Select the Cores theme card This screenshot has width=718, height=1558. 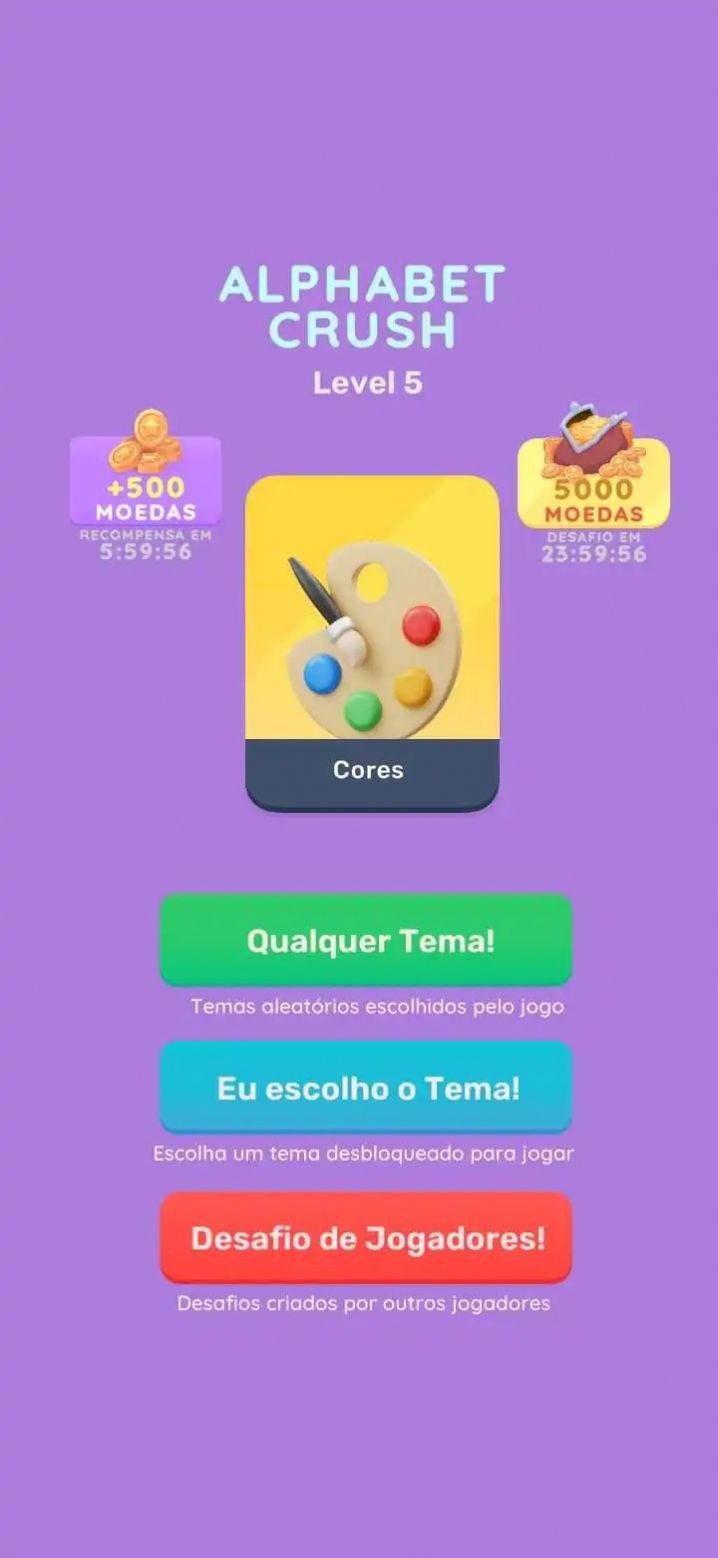tap(372, 643)
